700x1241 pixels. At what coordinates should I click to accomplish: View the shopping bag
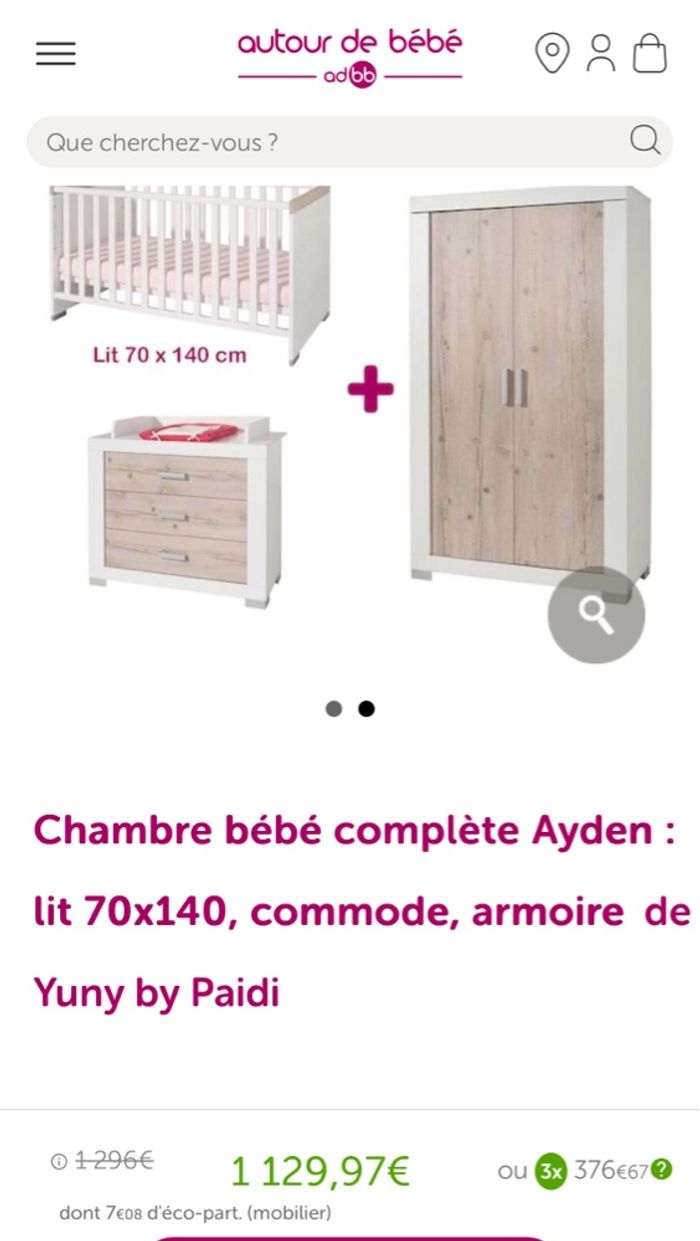click(649, 54)
